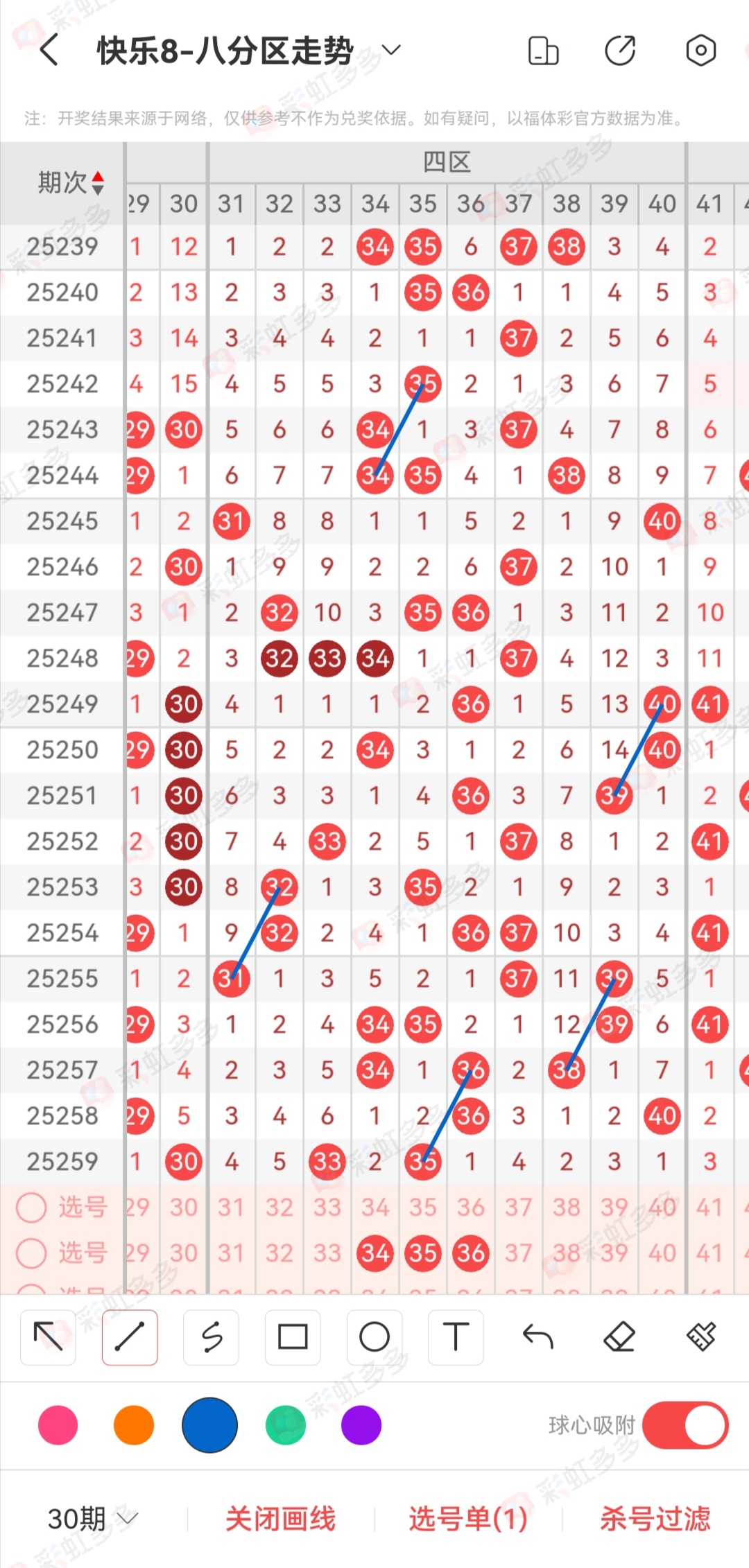The height and width of the screenshot is (1568, 749).
Task: Choose the eraser tool
Action: [x=619, y=1337]
